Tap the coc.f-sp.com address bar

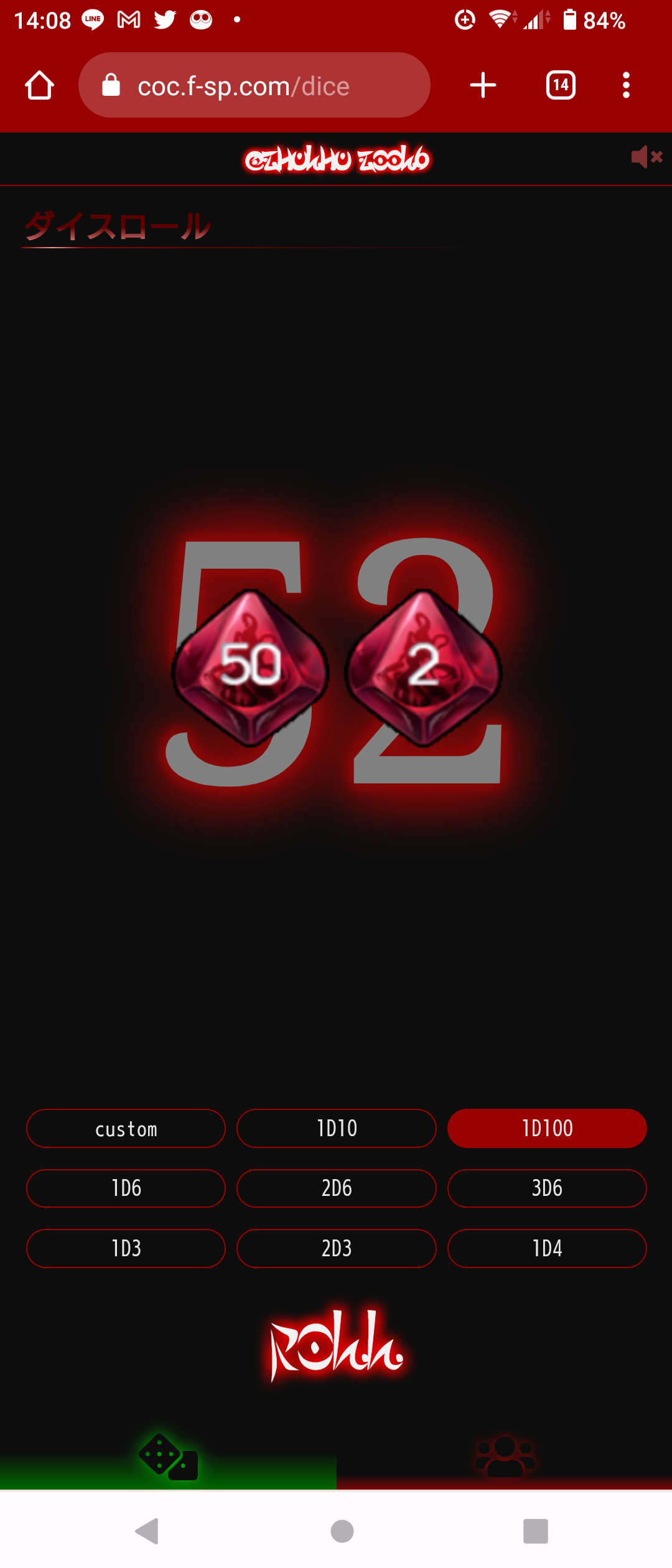click(254, 85)
